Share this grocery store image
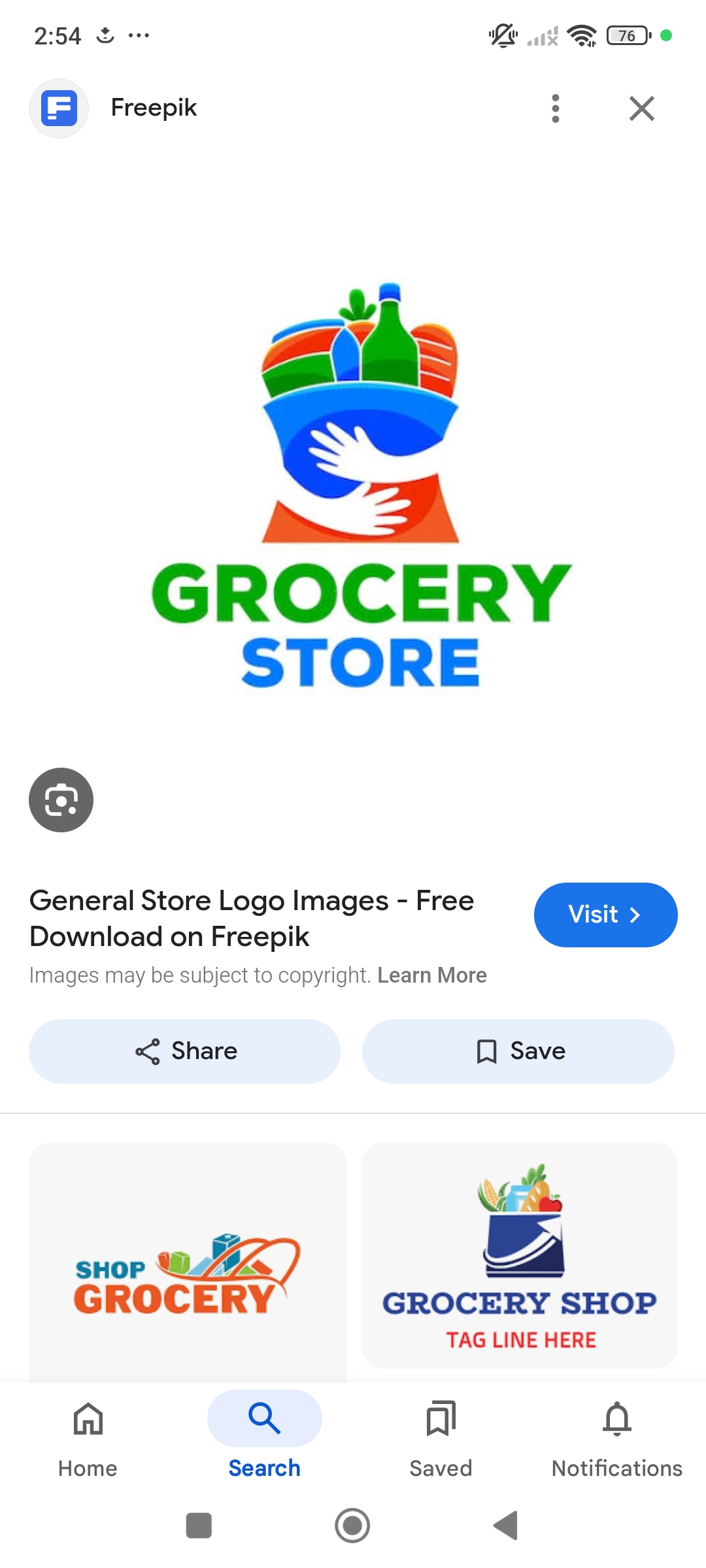 (x=185, y=1051)
